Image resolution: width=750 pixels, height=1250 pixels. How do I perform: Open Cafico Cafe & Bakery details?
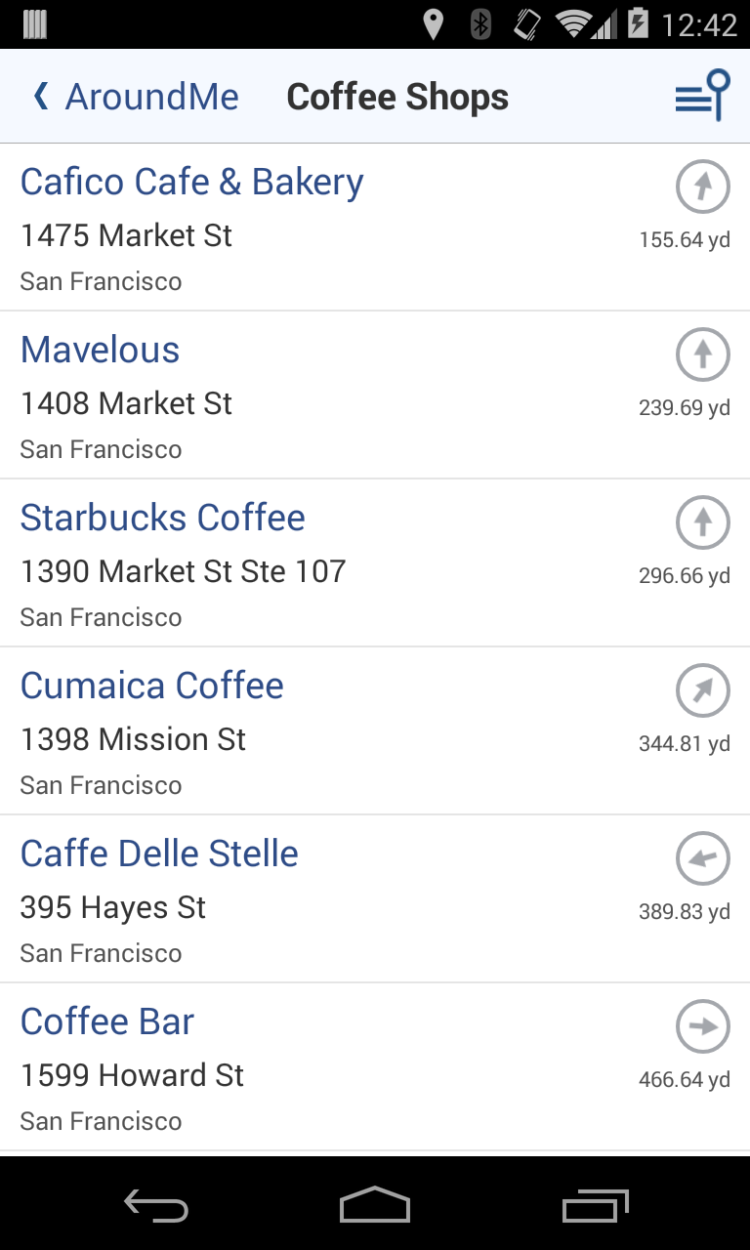tap(192, 182)
